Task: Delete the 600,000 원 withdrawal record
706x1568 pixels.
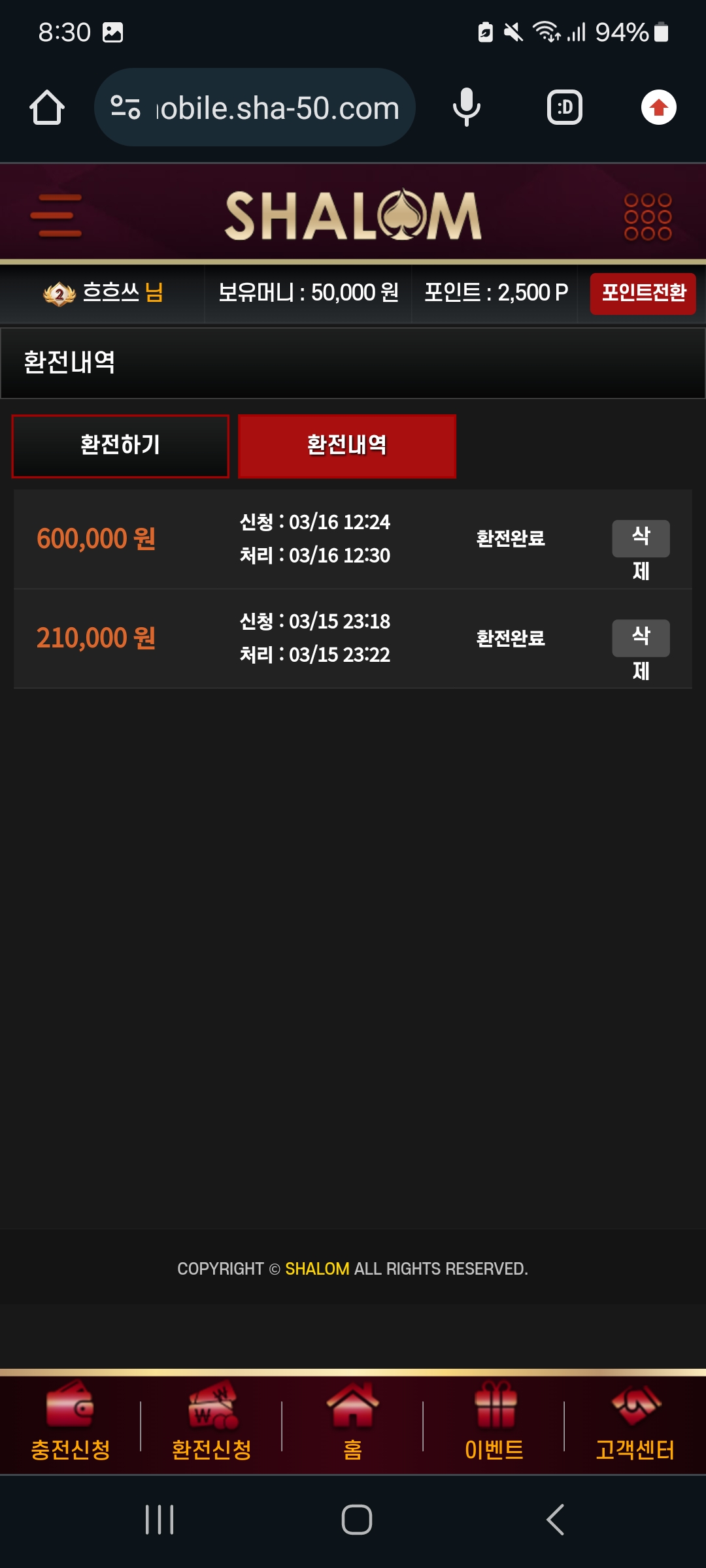Action: (x=641, y=538)
